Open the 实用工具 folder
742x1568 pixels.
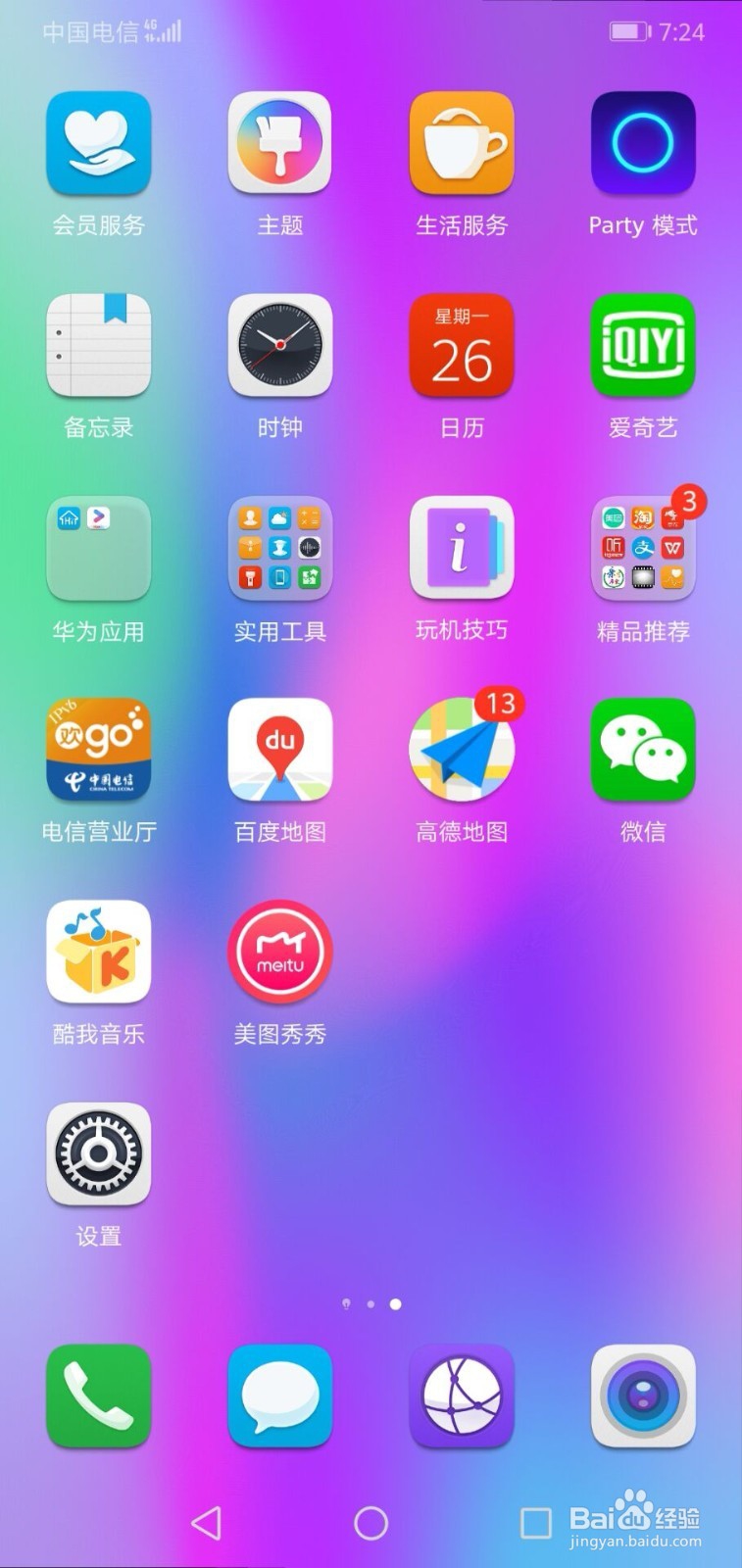point(279,548)
